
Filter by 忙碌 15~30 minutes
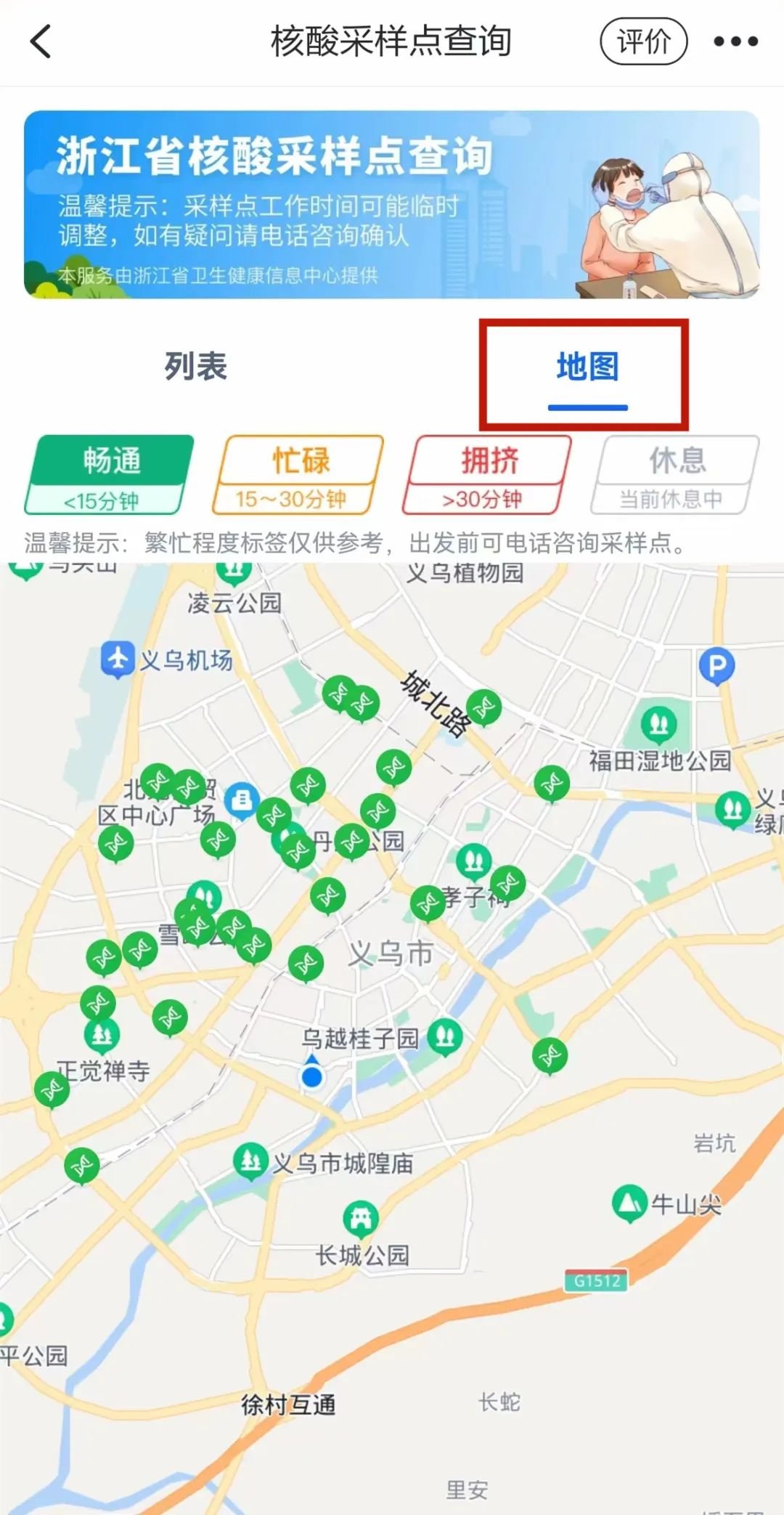(x=298, y=475)
